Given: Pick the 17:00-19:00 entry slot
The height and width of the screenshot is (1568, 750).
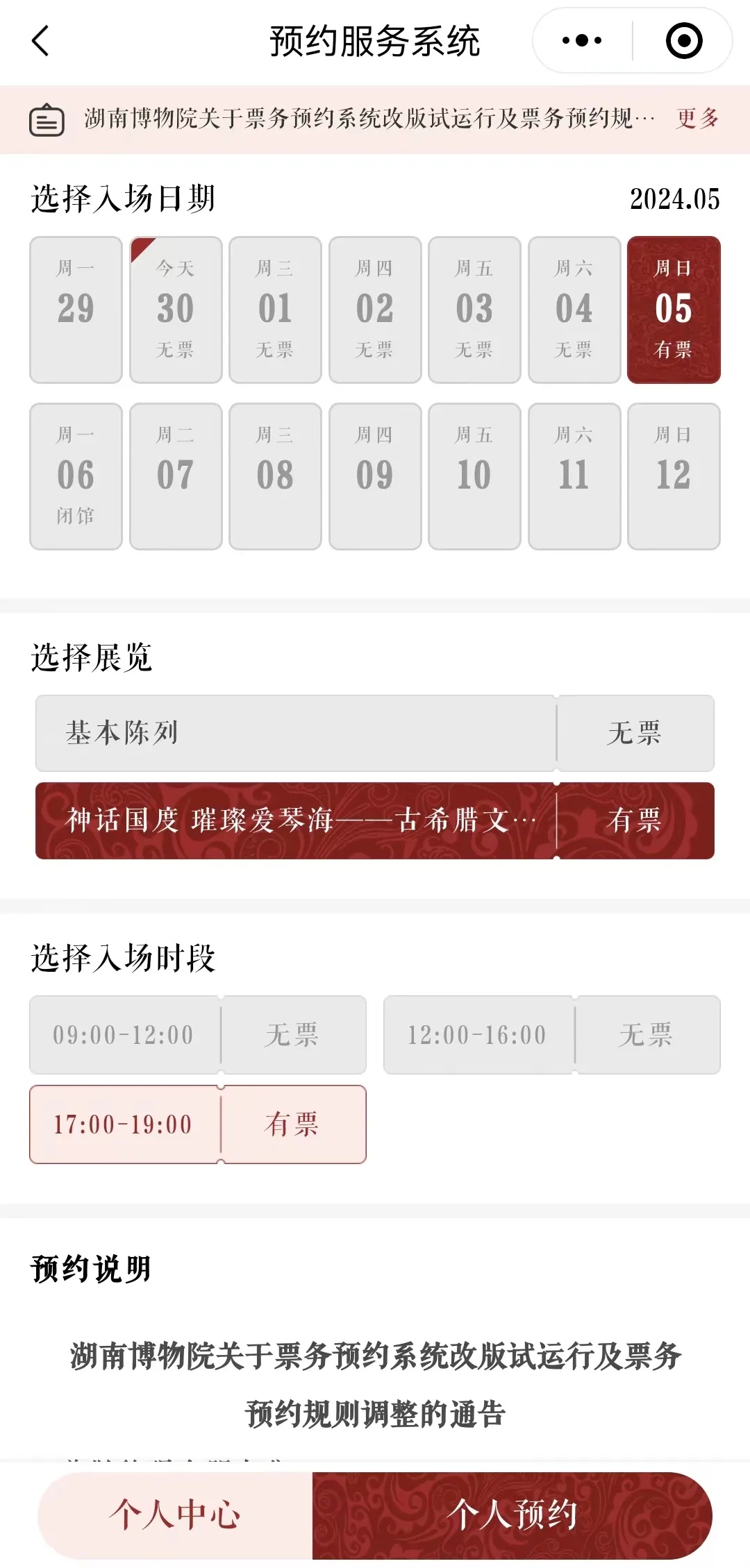Looking at the screenshot, I should (x=197, y=1124).
